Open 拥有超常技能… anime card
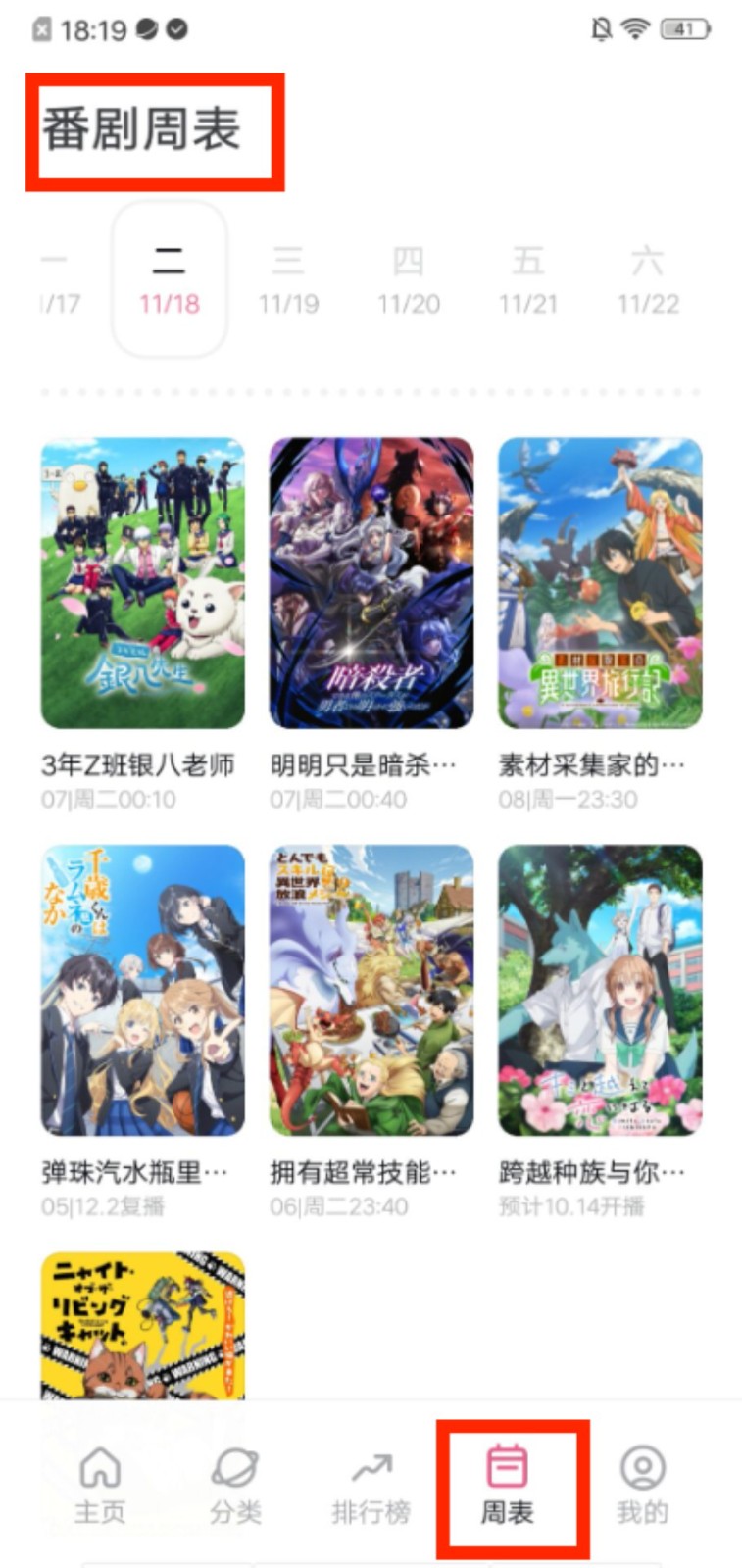The height and width of the screenshot is (1568, 742). 371,990
